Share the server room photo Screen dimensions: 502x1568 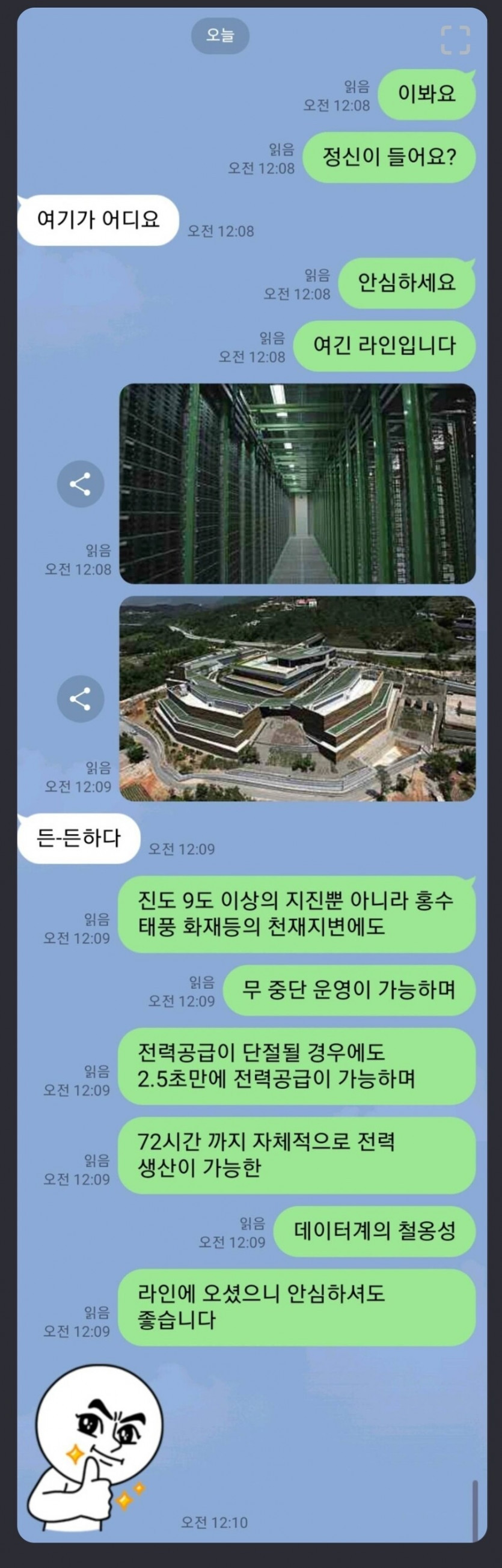point(81,484)
